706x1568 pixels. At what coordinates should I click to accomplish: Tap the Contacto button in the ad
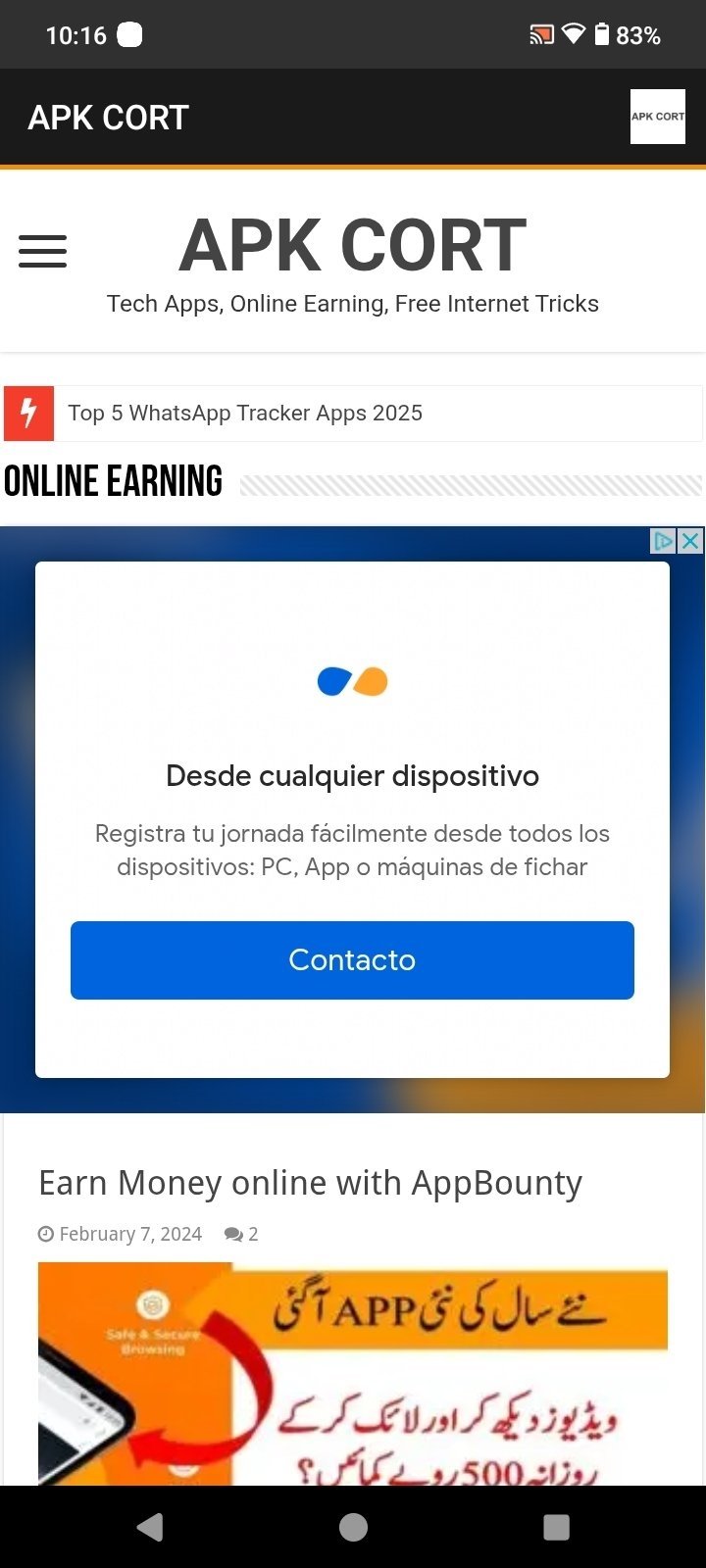click(352, 960)
